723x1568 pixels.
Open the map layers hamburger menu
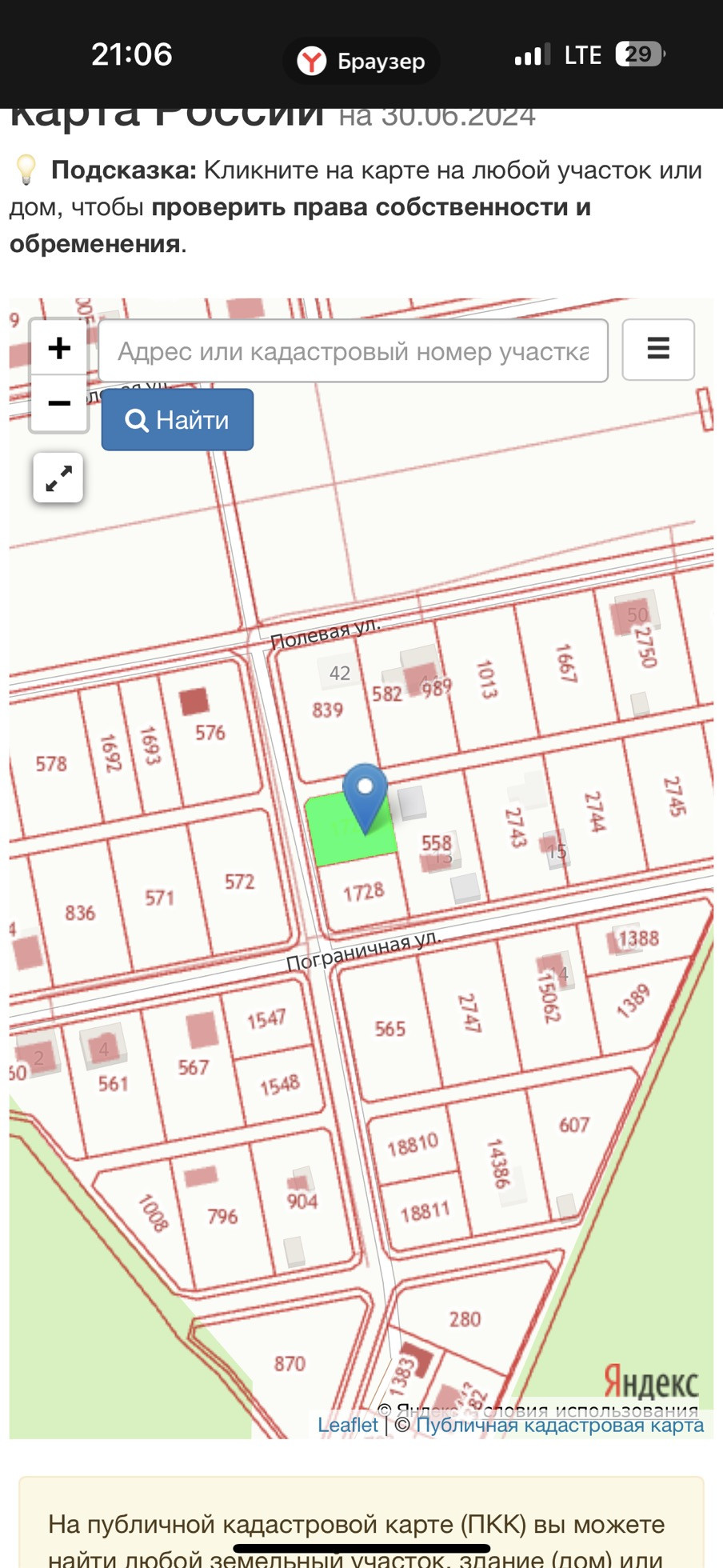(x=658, y=350)
